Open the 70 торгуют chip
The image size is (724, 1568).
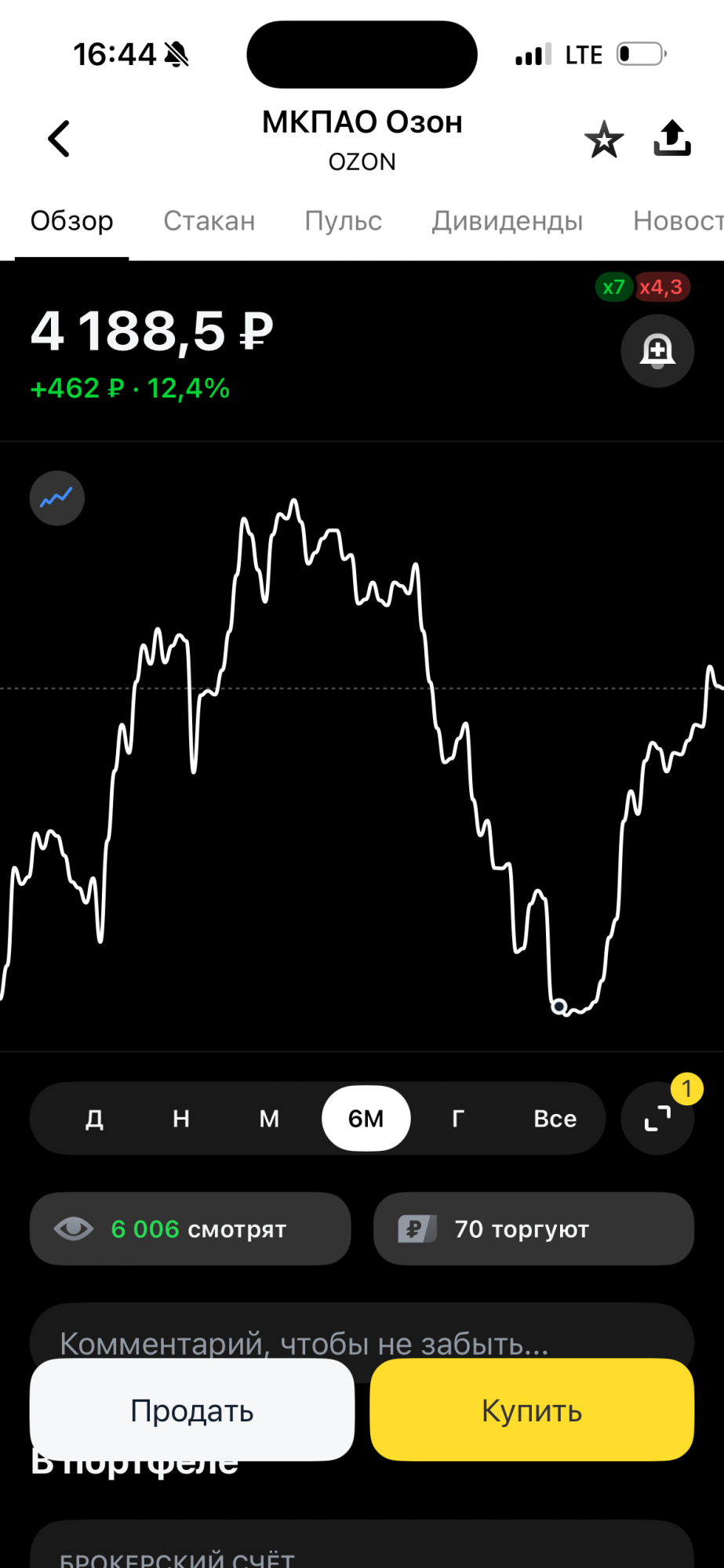(x=533, y=1229)
